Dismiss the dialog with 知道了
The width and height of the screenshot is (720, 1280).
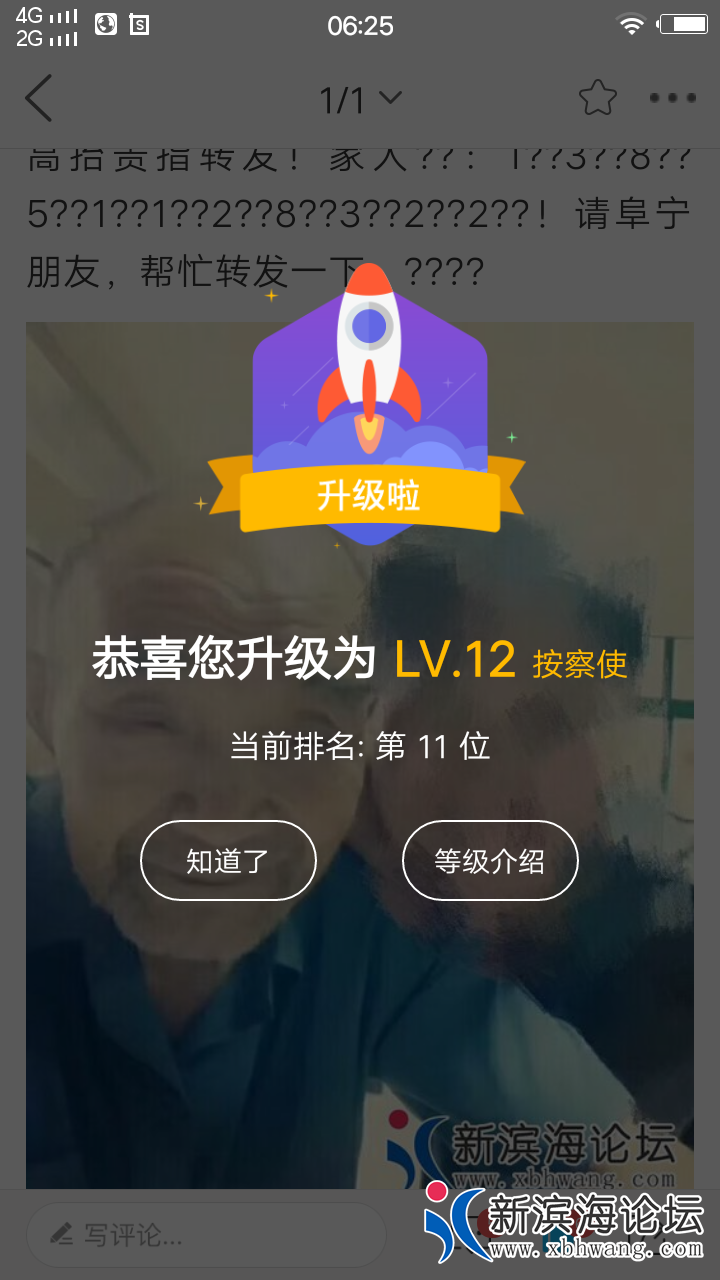coord(228,861)
